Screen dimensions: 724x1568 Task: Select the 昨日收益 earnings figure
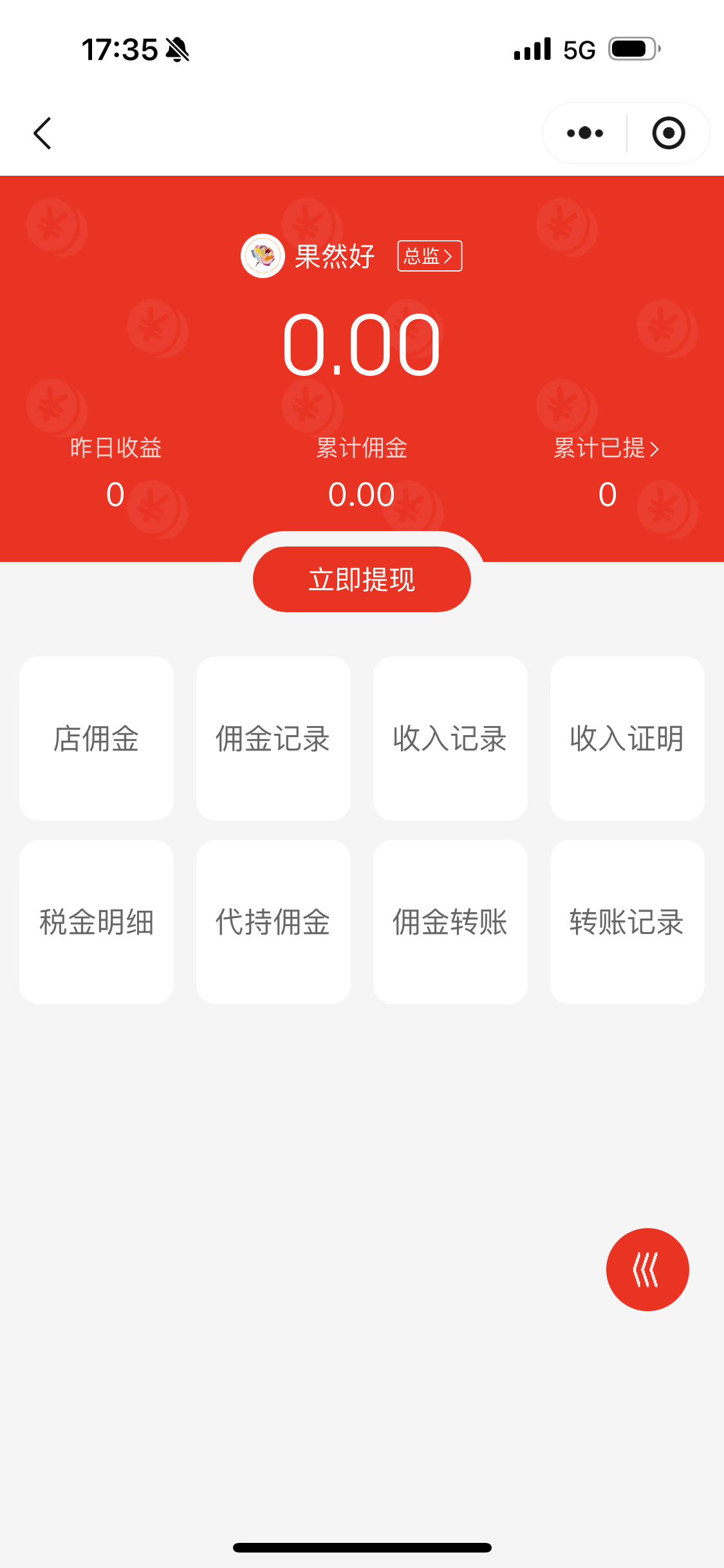(x=115, y=494)
